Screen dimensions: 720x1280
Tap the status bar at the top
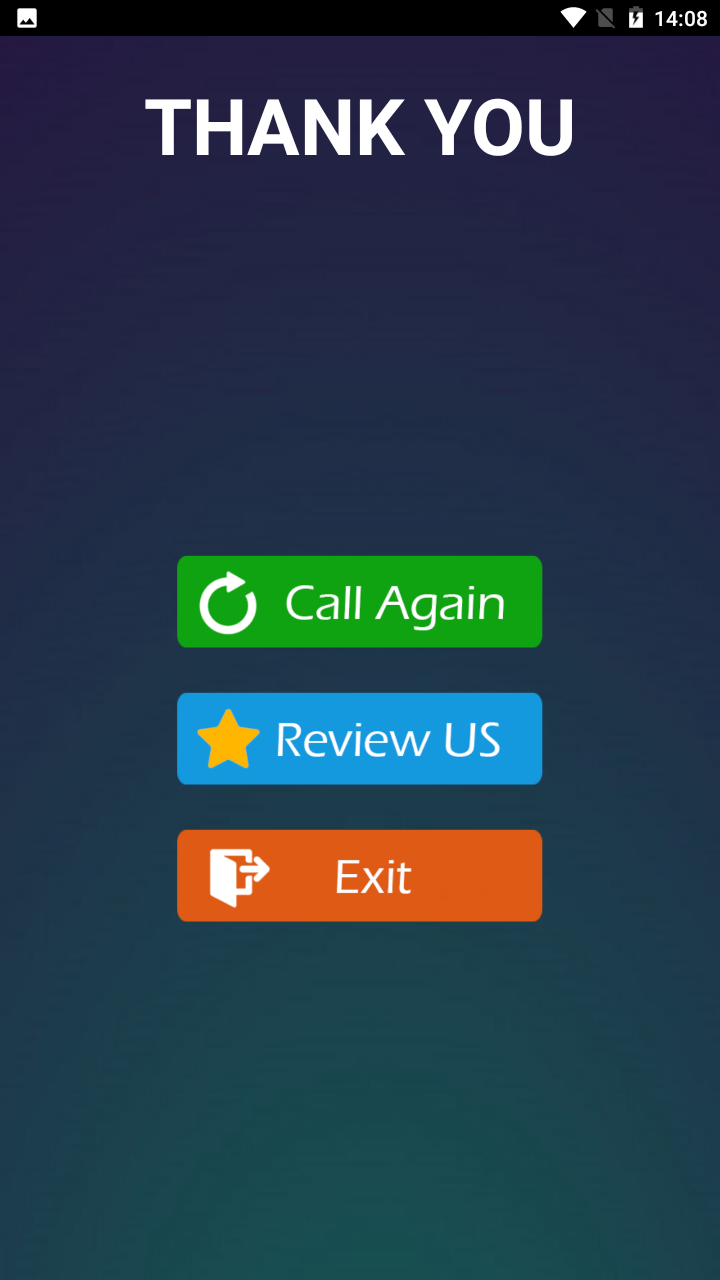(360, 17)
